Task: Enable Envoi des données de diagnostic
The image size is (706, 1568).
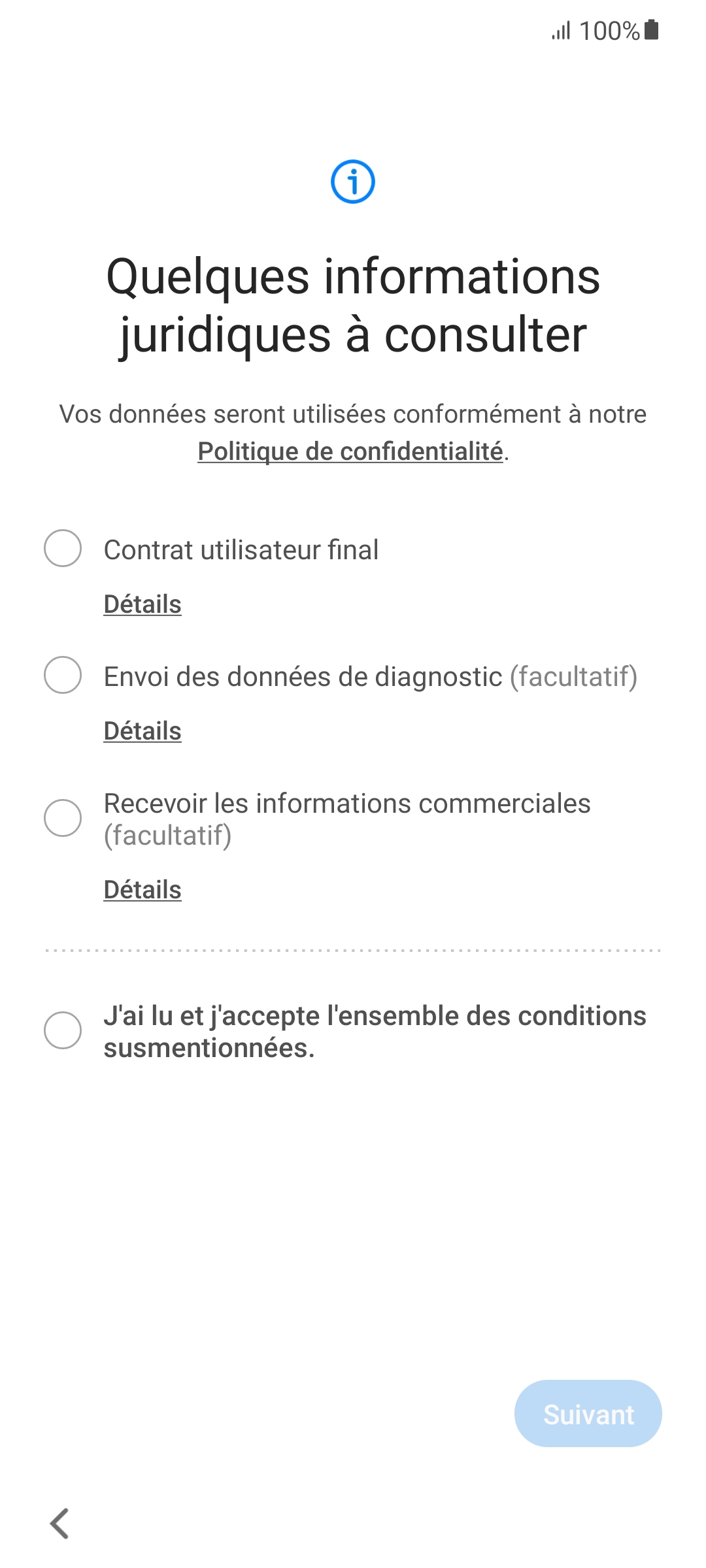Action: pyautogui.click(x=63, y=675)
